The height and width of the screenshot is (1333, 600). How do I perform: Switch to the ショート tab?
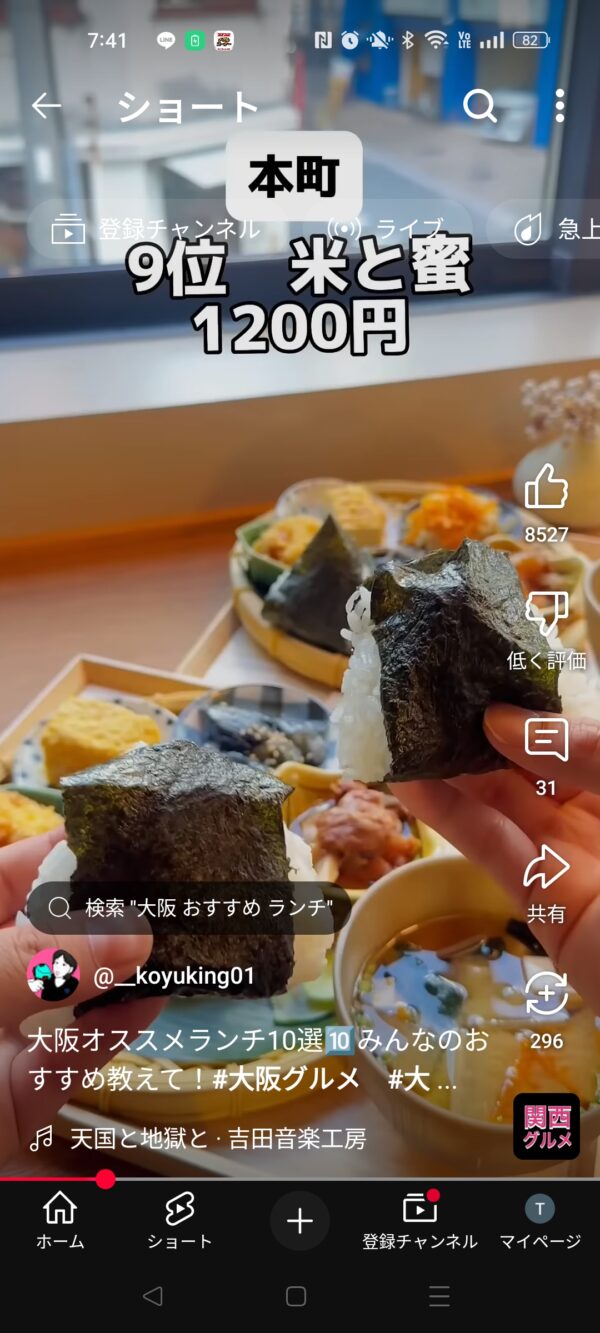click(x=180, y=1221)
